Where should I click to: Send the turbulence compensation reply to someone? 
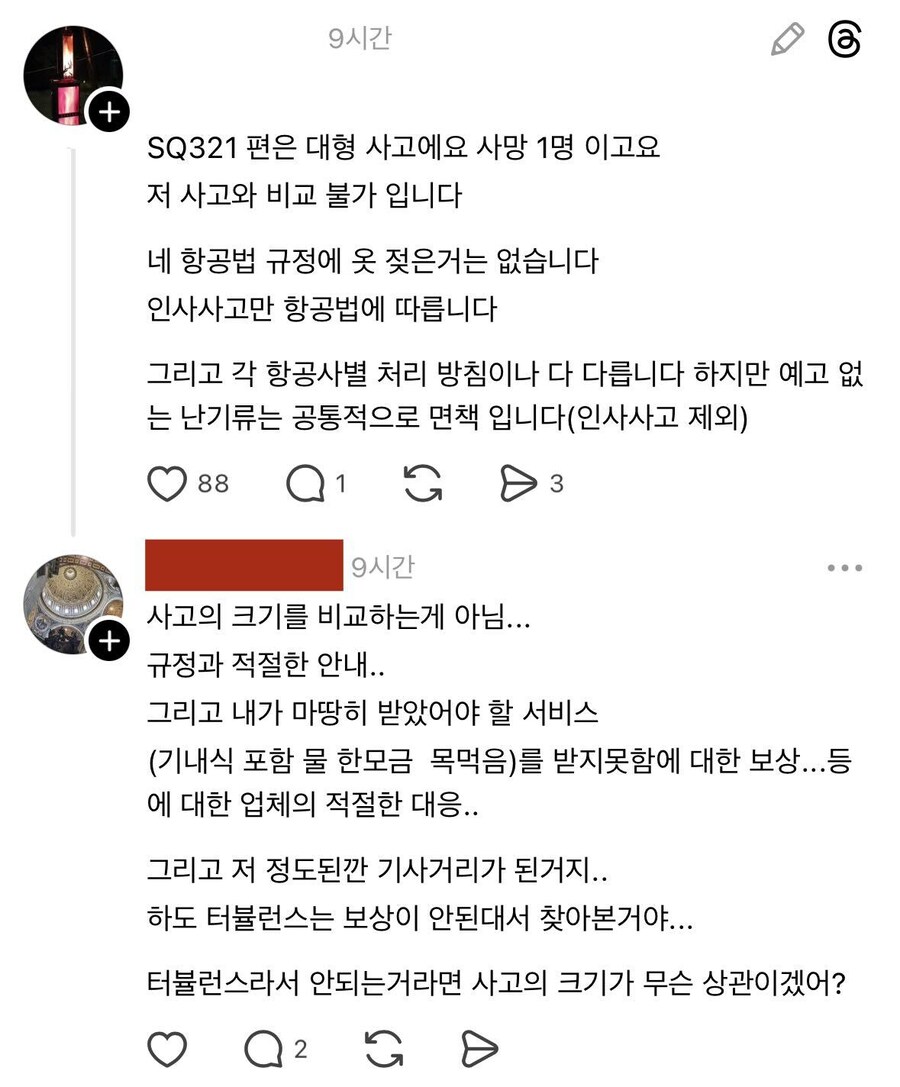coord(479,1049)
